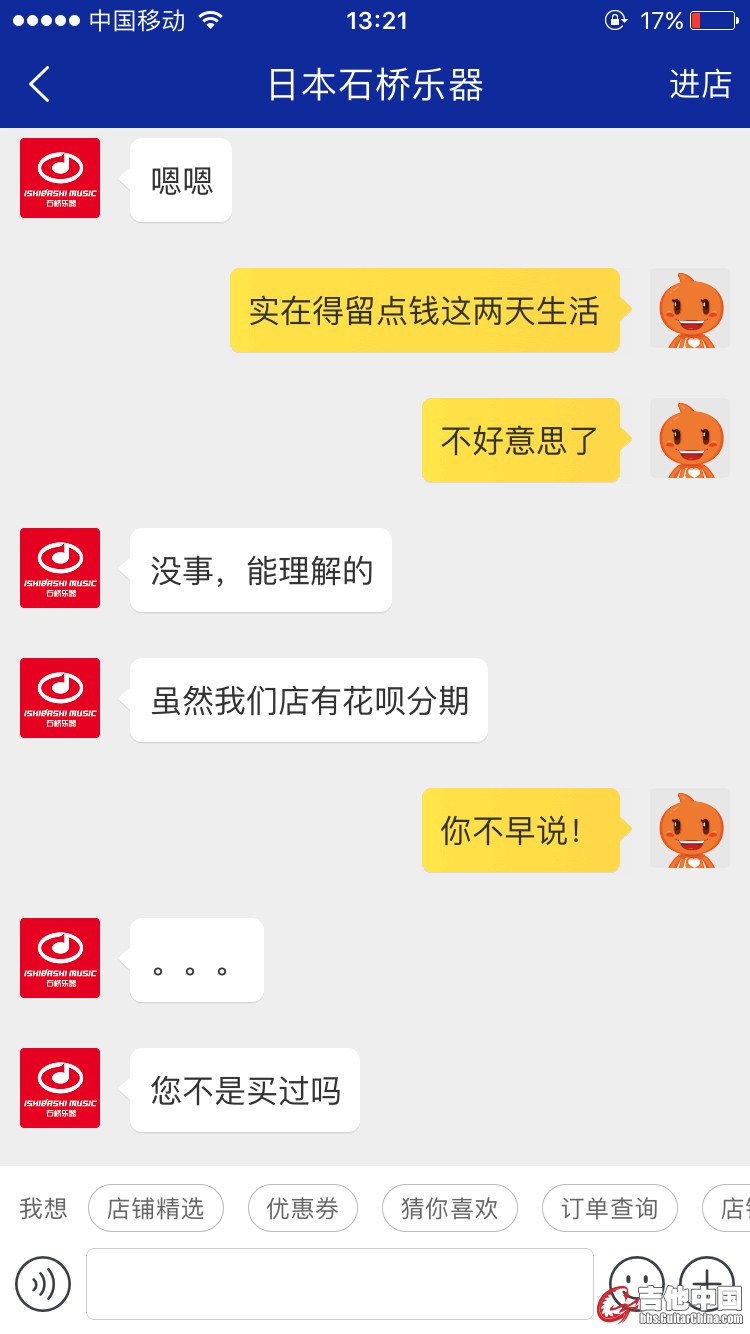Image resolution: width=750 pixels, height=1334 pixels.
Task: Go back using the top-left arrow
Action: [40, 84]
